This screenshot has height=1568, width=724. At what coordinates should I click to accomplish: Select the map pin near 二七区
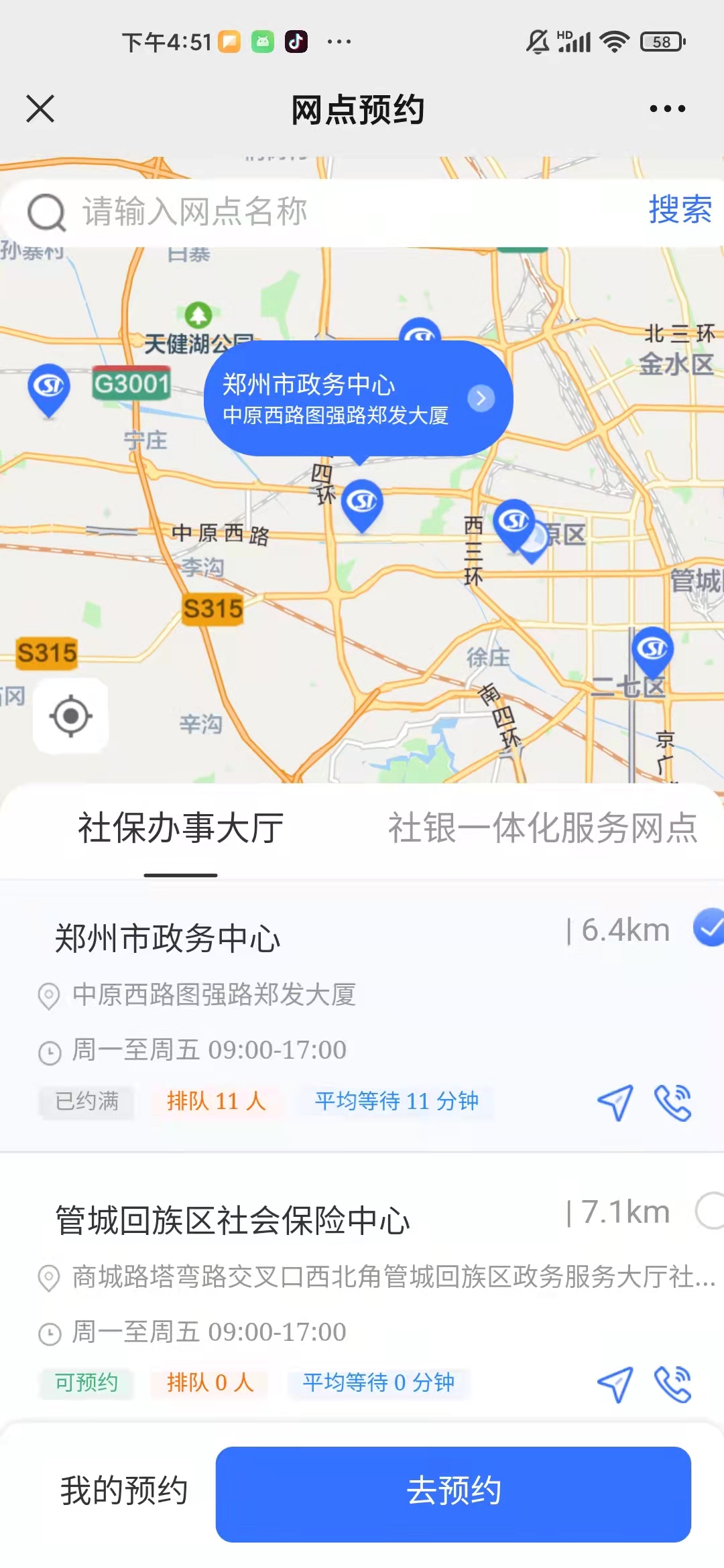652,649
